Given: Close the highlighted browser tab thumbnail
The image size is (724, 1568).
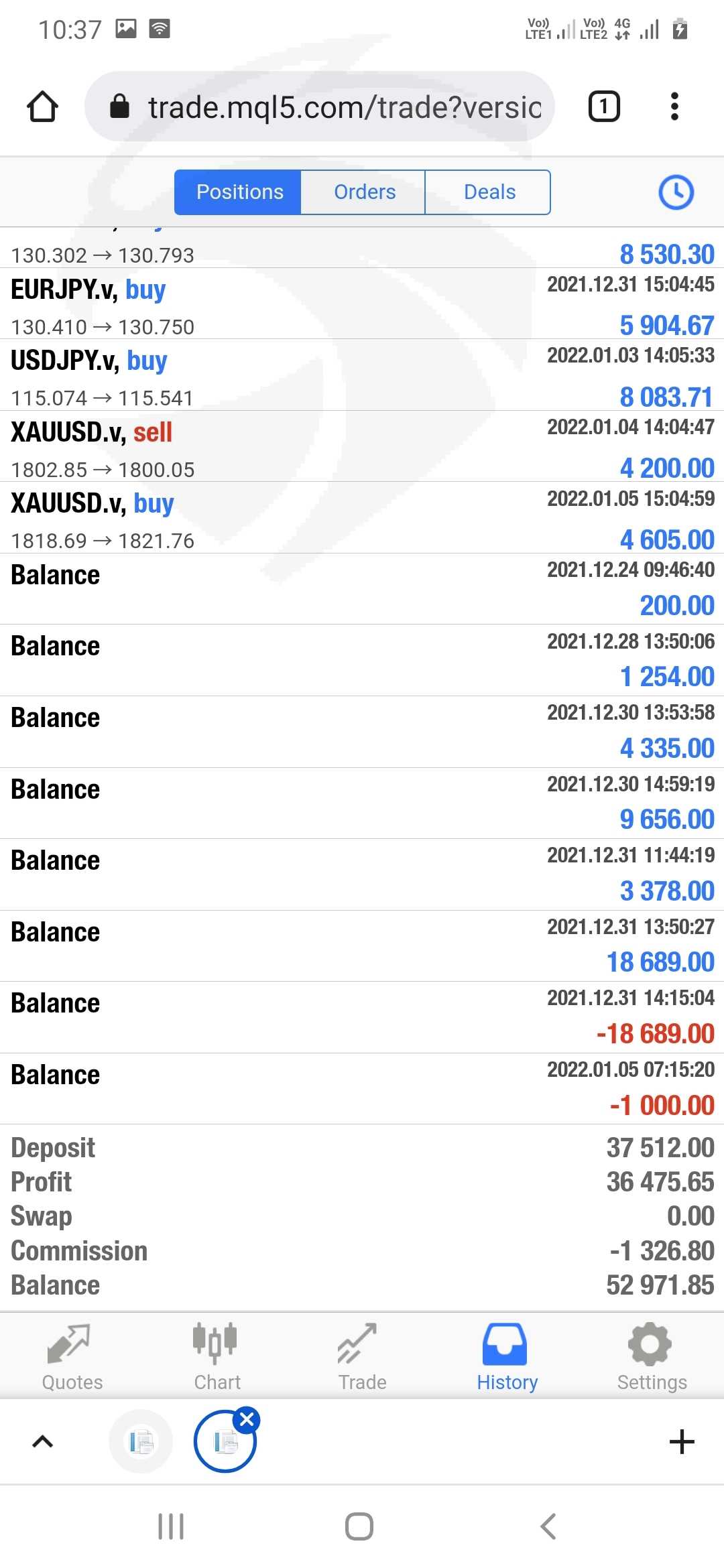Looking at the screenshot, I should point(247,1419).
